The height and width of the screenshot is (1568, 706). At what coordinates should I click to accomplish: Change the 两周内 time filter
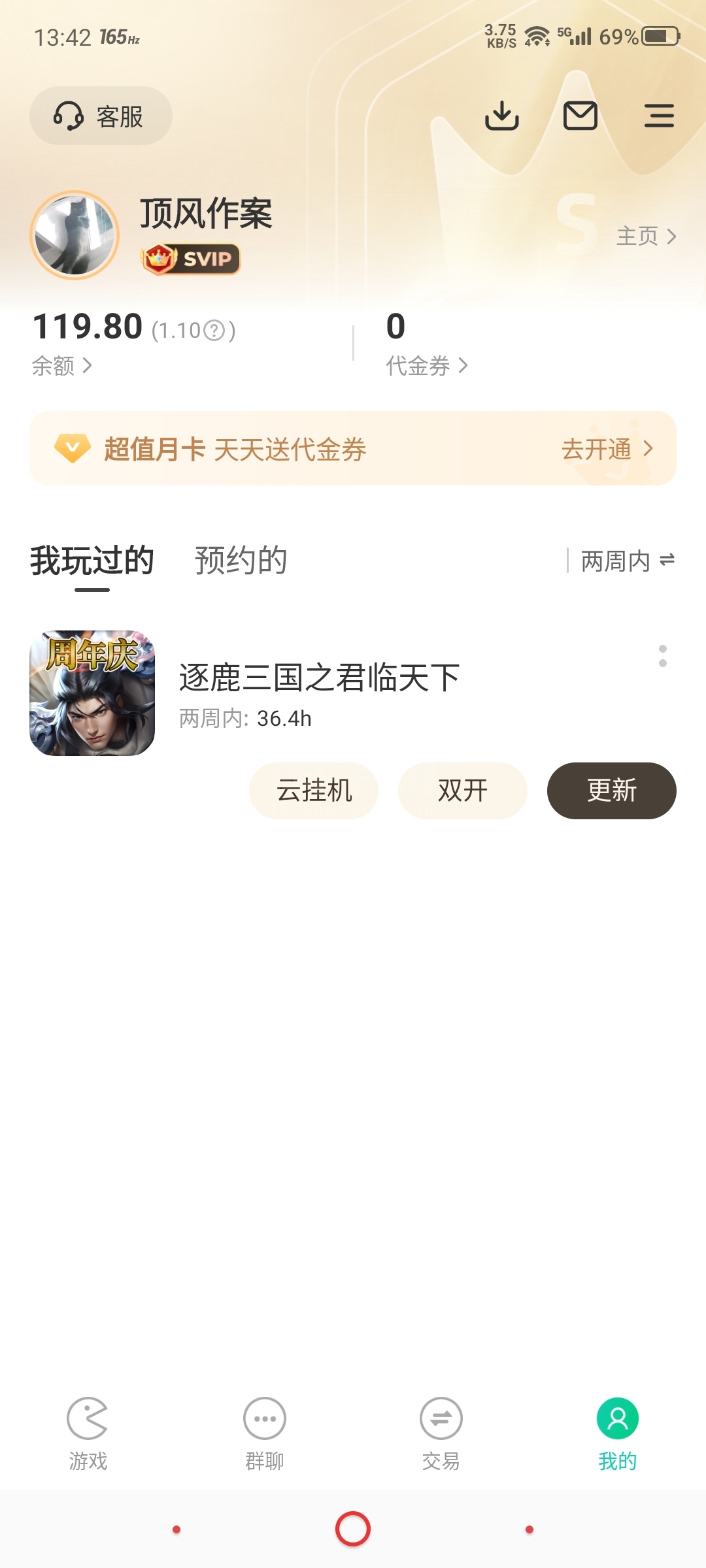[x=628, y=561]
